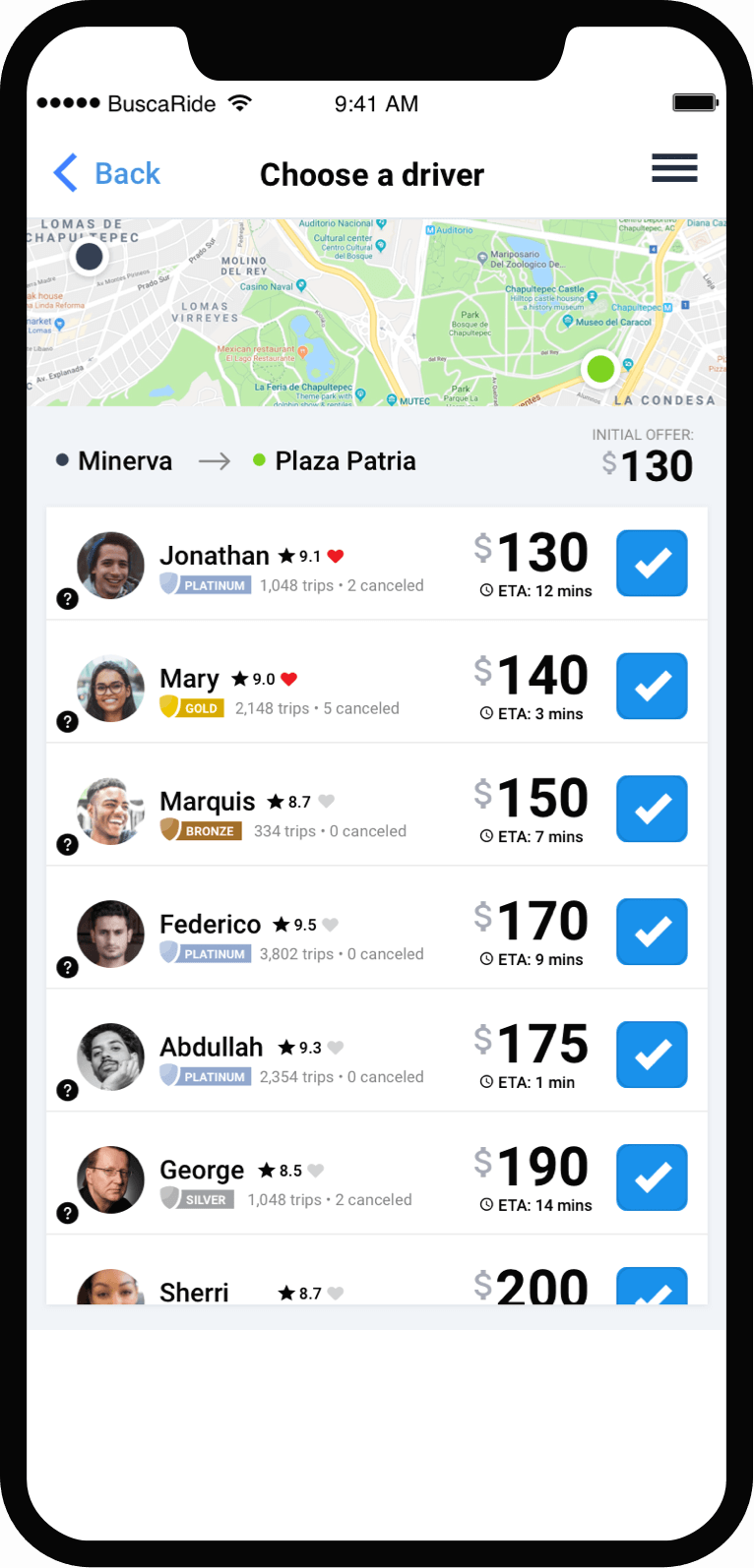Open help icon beside Jonathan's photo
This screenshot has height=1568, width=754.
(x=67, y=598)
